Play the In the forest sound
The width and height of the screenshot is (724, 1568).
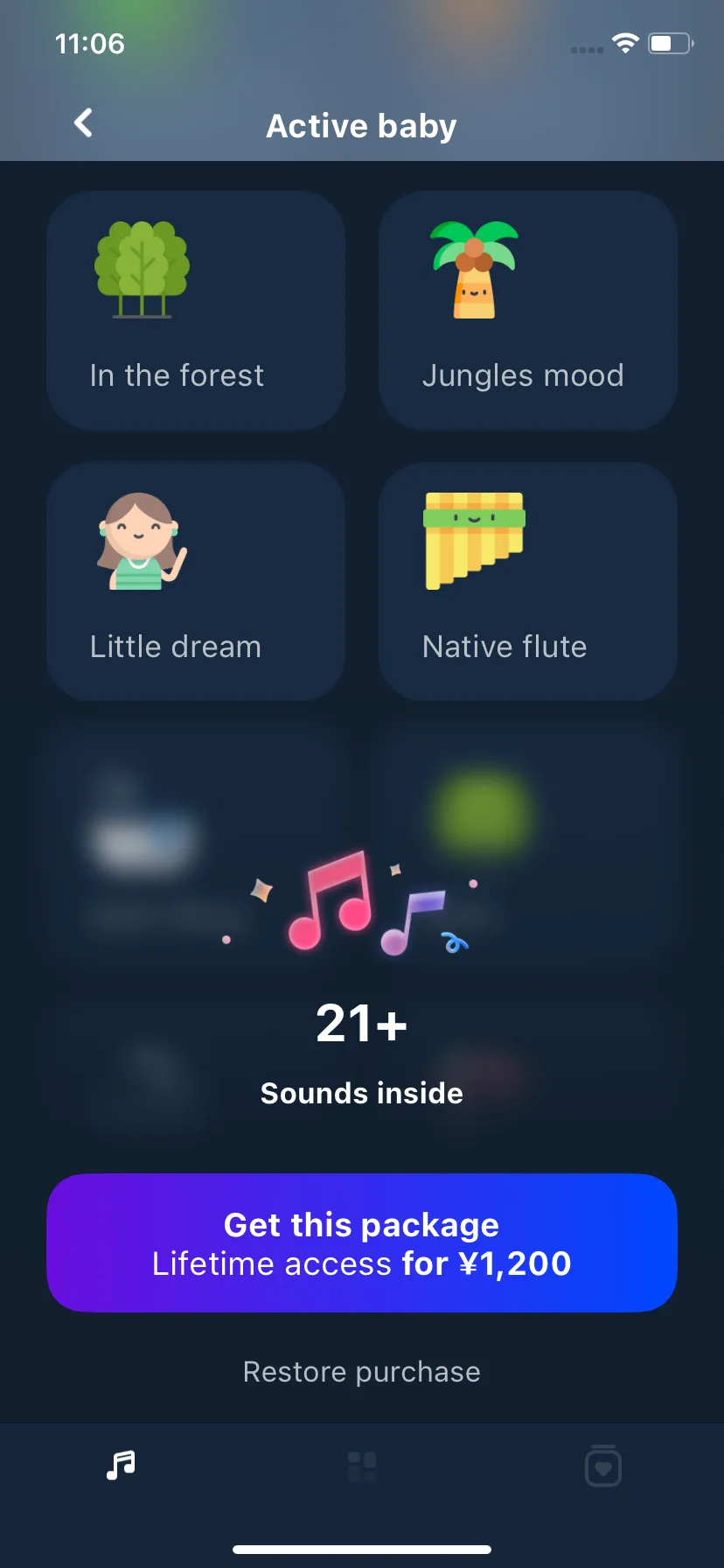(195, 310)
